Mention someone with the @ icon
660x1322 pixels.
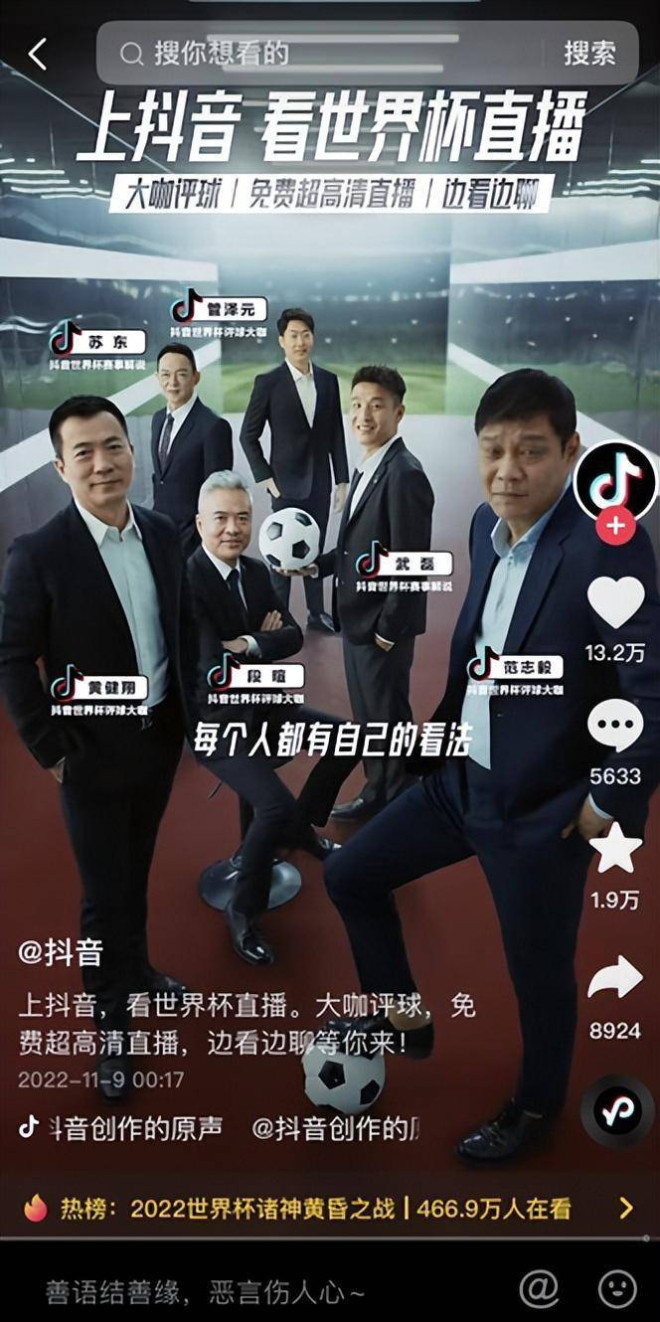pyautogui.click(x=539, y=1290)
